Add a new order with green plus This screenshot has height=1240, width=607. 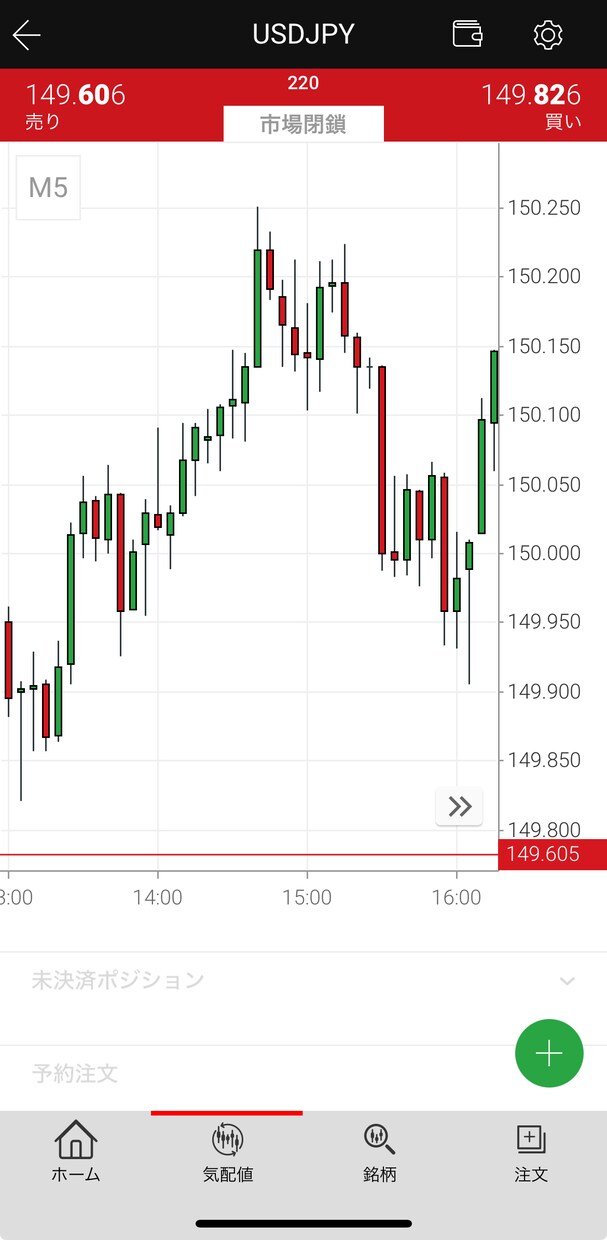pos(549,1053)
